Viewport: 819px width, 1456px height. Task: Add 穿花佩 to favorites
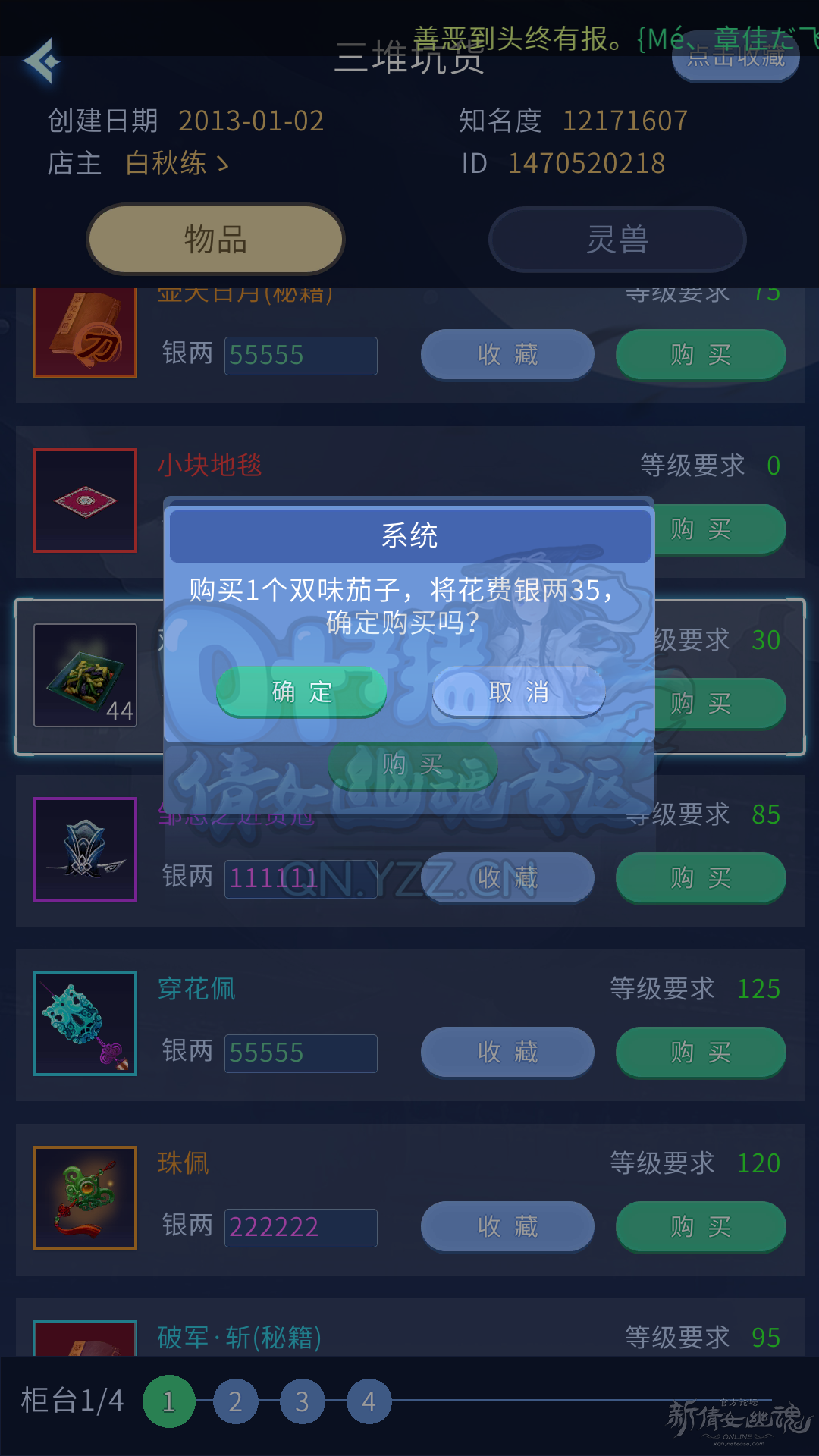tap(507, 1052)
